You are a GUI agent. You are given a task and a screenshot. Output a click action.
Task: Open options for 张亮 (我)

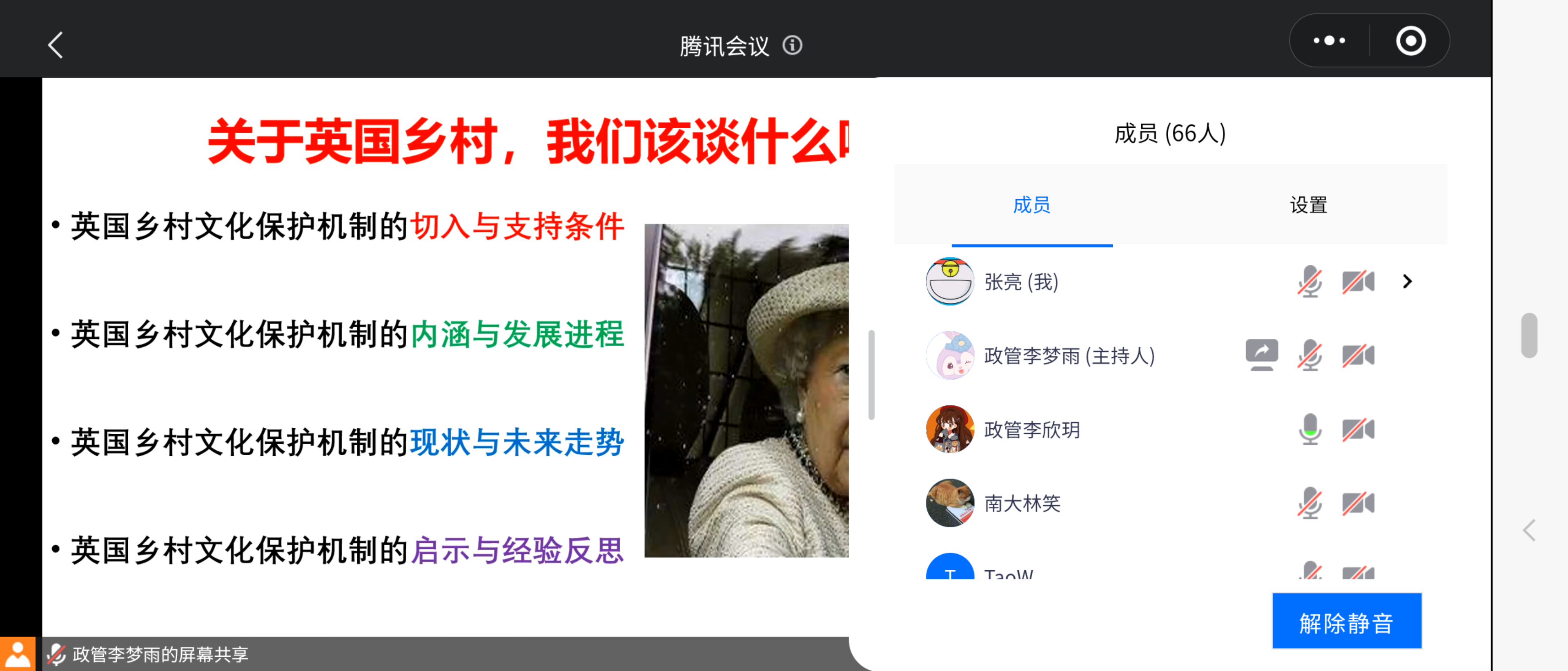pyautogui.click(x=1407, y=282)
